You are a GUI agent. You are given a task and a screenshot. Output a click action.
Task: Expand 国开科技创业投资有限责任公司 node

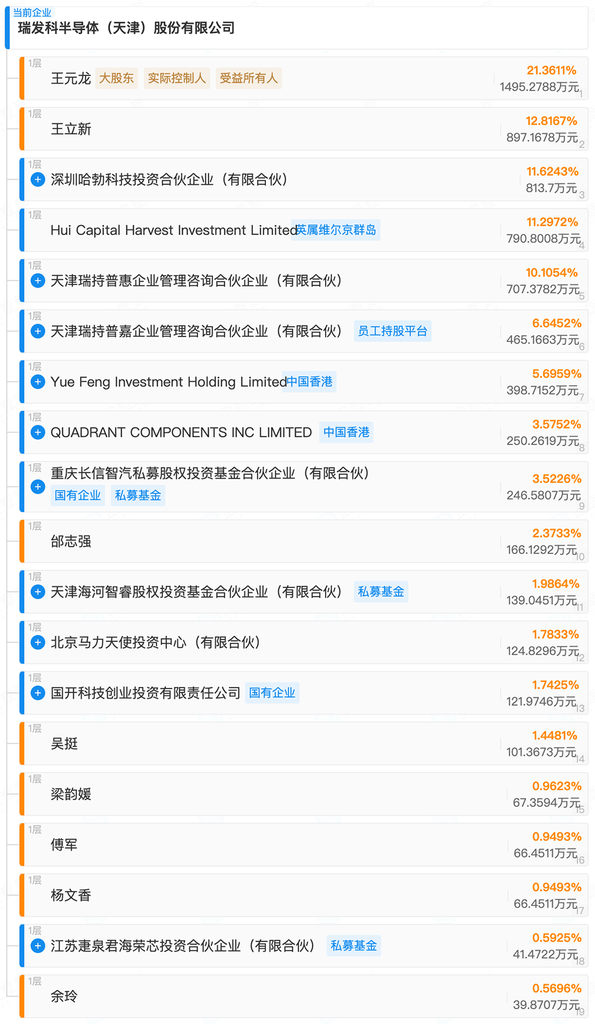38,693
